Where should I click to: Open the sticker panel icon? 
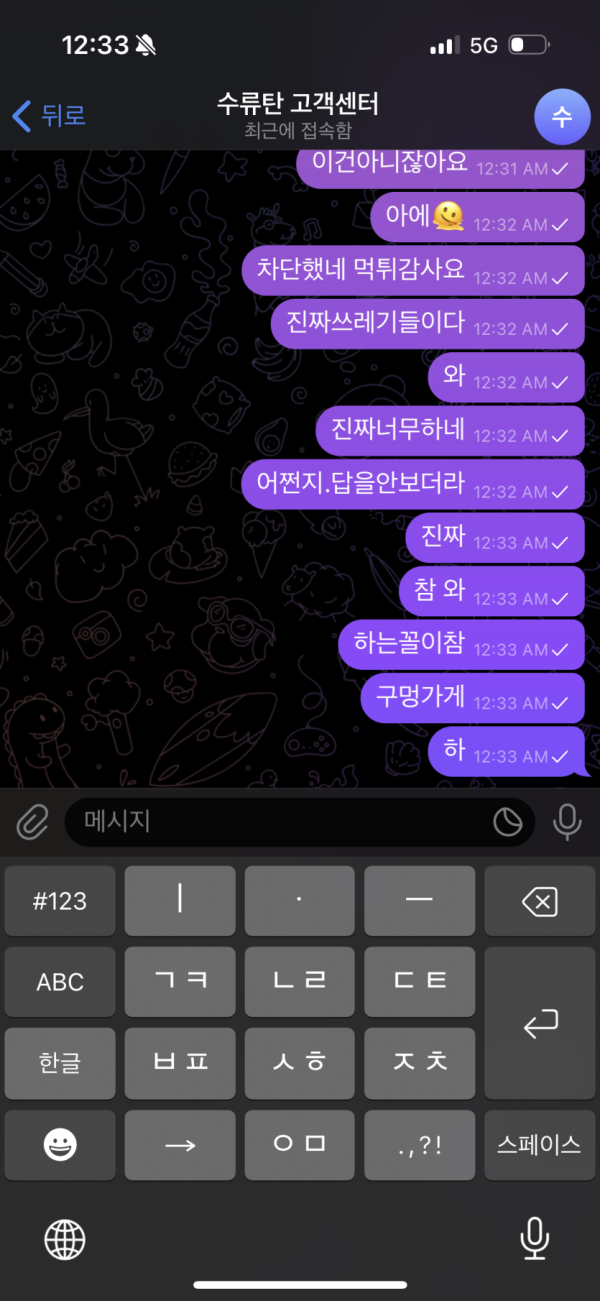[508, 822]
